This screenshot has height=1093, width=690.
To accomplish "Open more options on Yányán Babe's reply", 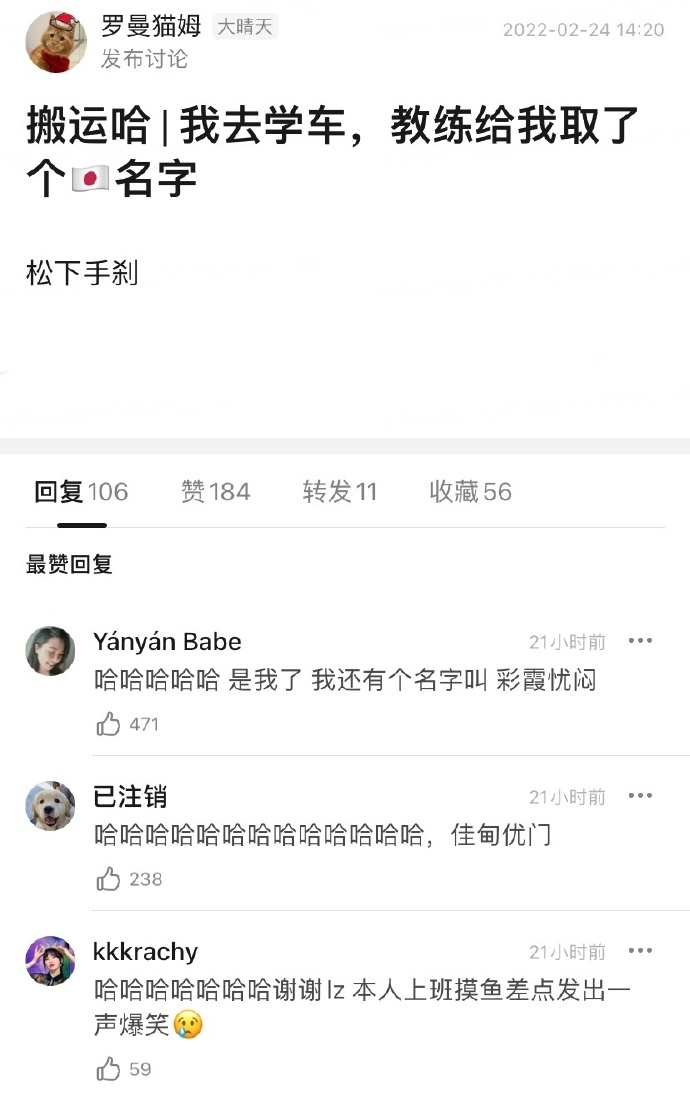I will [640, 641].
